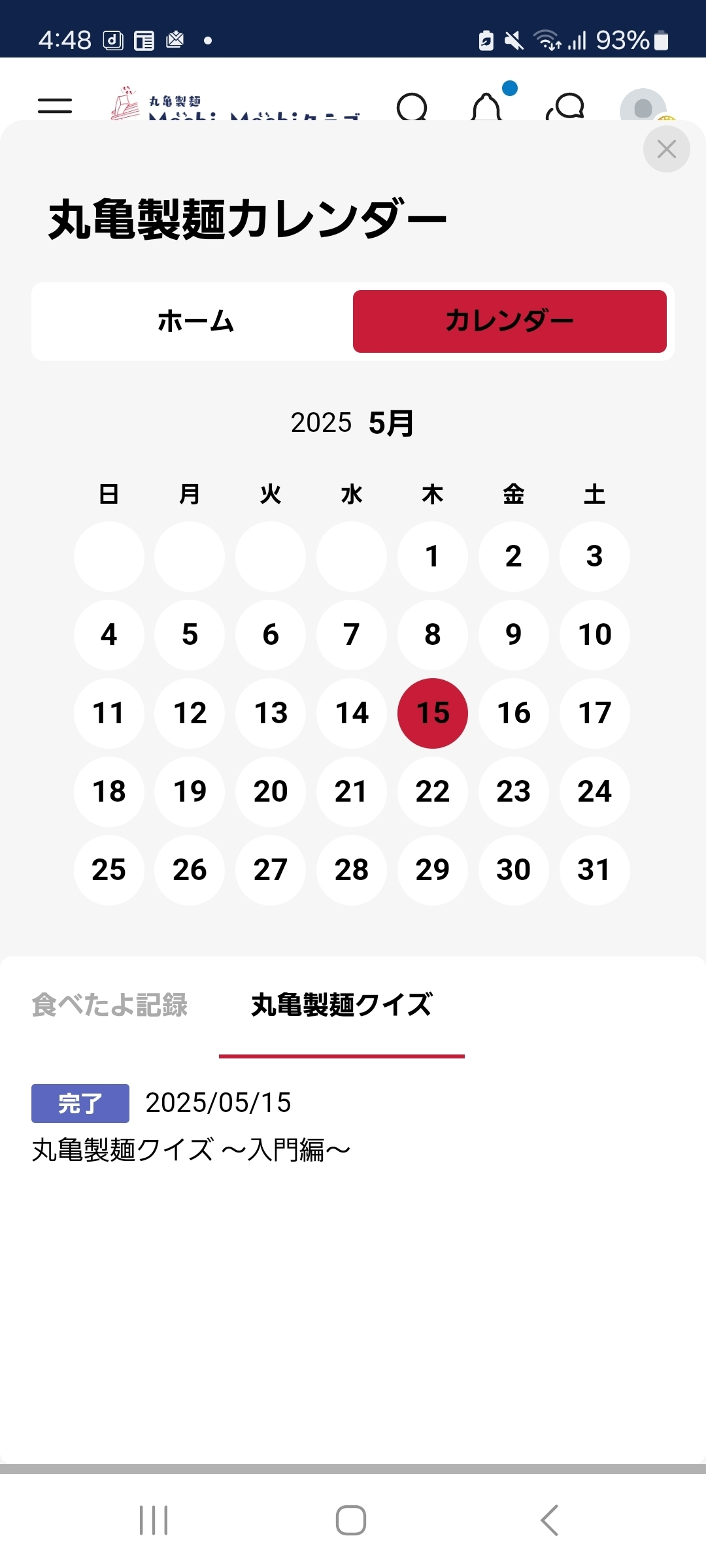The height and width of the screenshot is (1568, 706).
Task: Select May 1 on the calendar
Action: 433,556
